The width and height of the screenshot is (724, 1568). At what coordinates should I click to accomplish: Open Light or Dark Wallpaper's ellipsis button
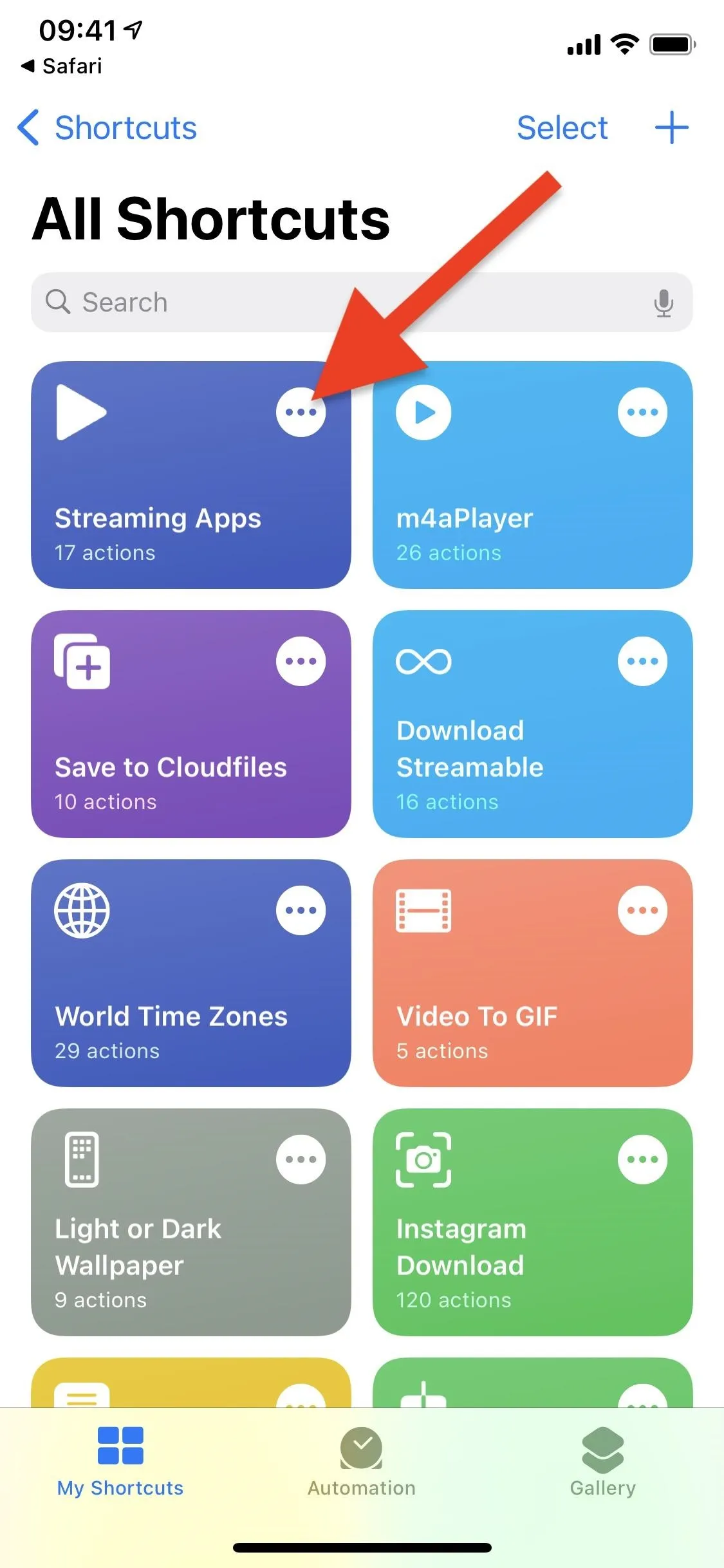pos(301,1159)
